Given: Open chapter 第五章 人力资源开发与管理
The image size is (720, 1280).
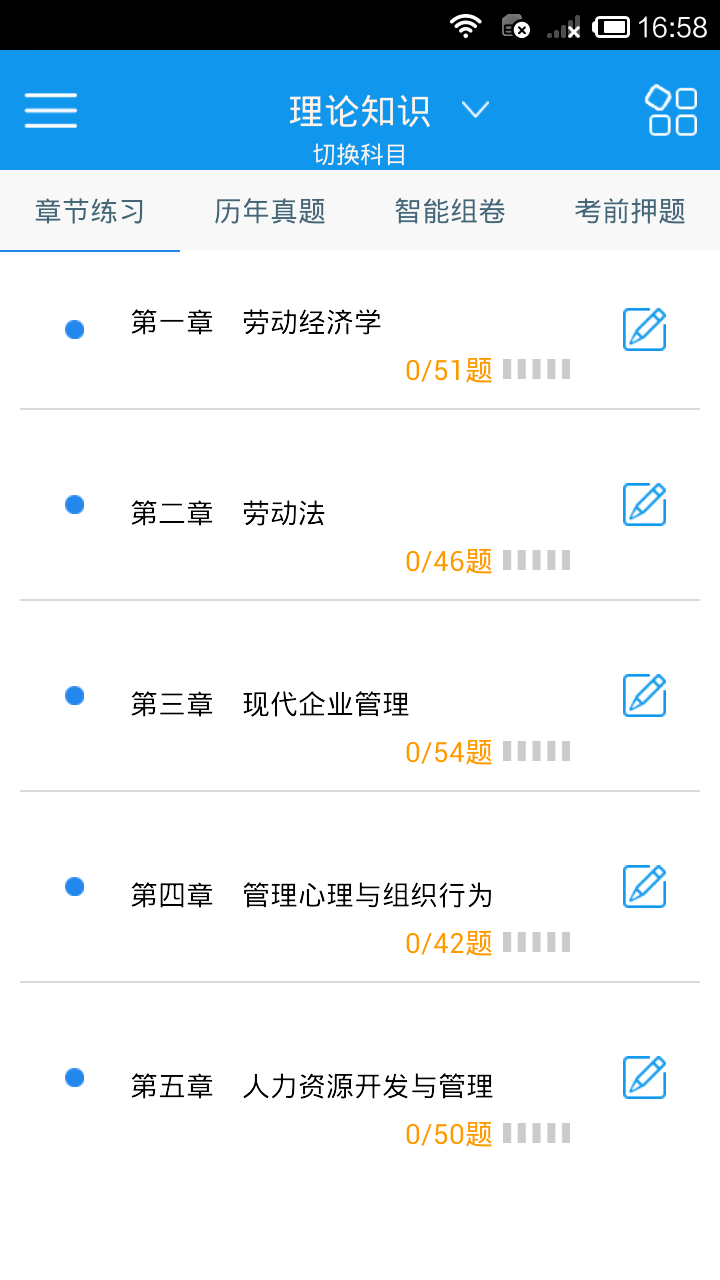Looking at the screenshot, I should pyautogui.click(x=360, y=1078).
